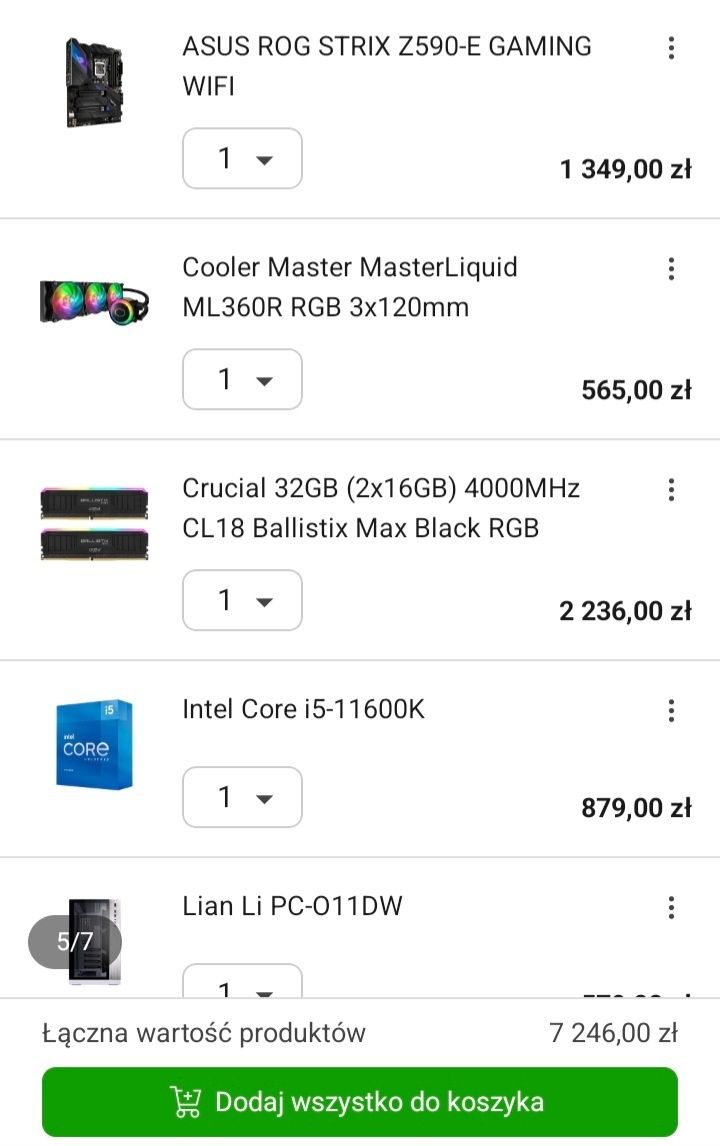The height and width of the screenshot is (1146, 720).
Task: Open overflow menu for ASUS ROG STRIX motherboard
Action: 671,48
